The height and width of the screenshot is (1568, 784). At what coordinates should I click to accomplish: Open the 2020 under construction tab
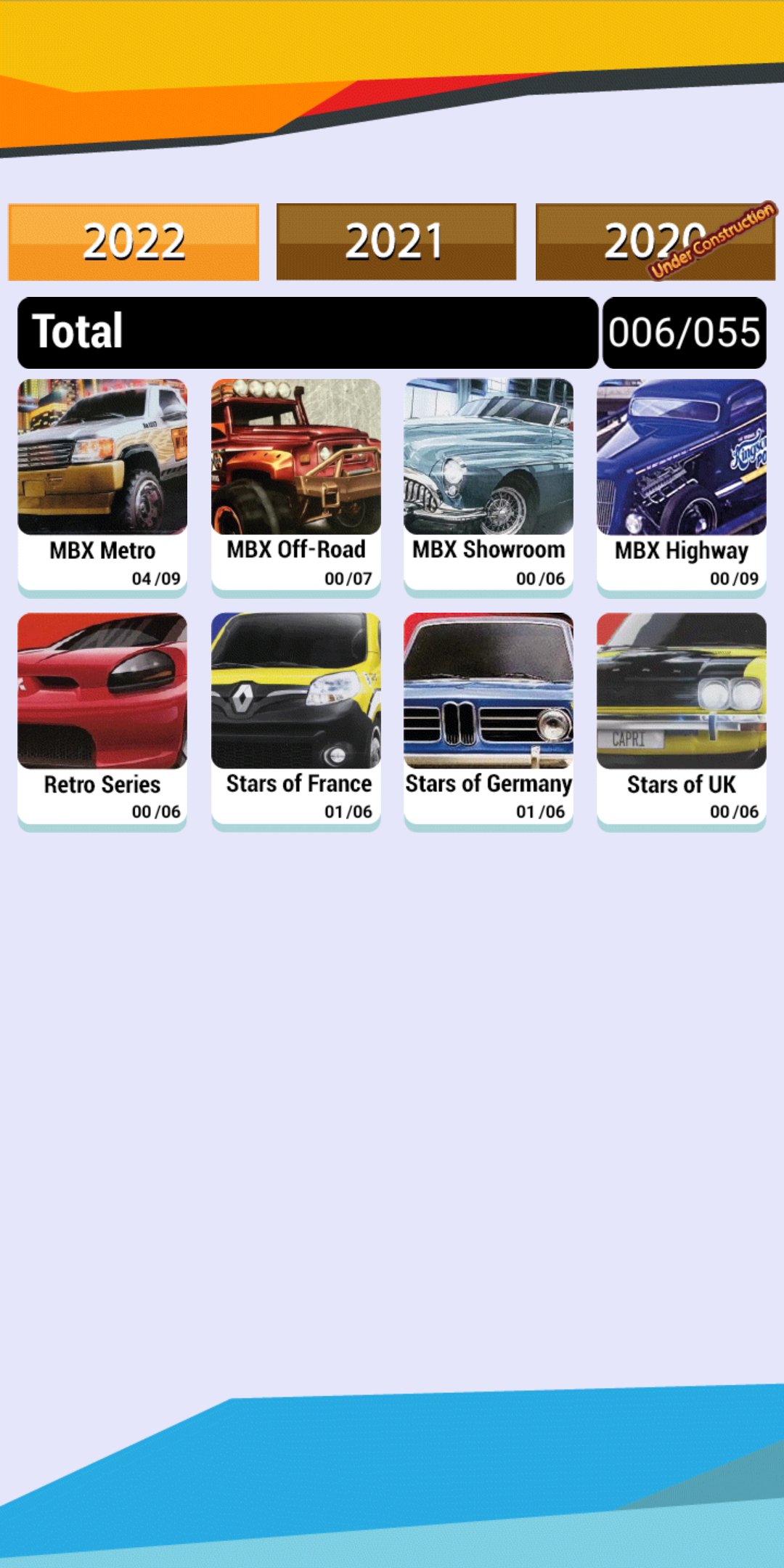(x=655, y=242)
